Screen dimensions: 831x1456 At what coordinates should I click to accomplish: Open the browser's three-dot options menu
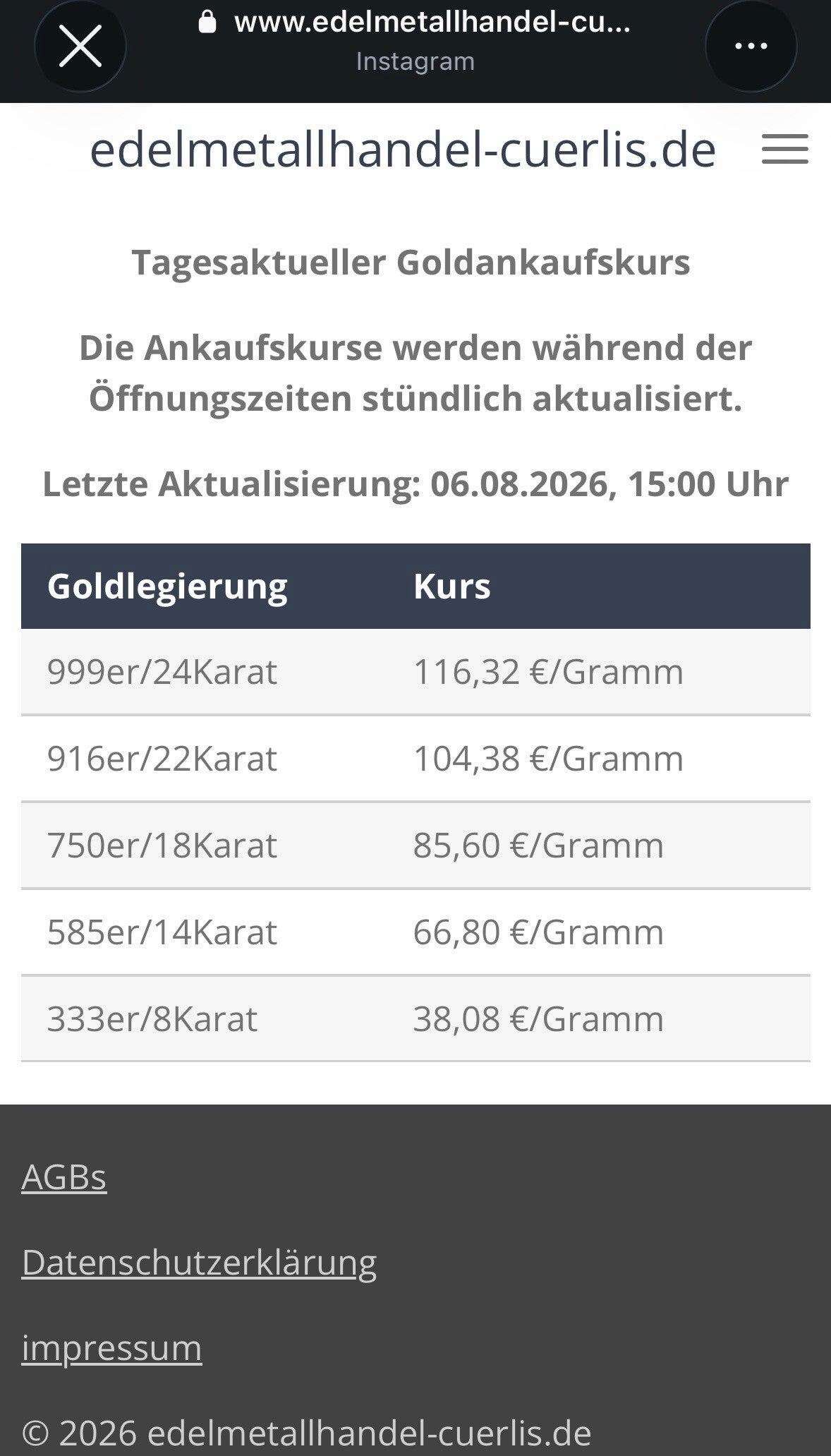(x=751, y=46)
